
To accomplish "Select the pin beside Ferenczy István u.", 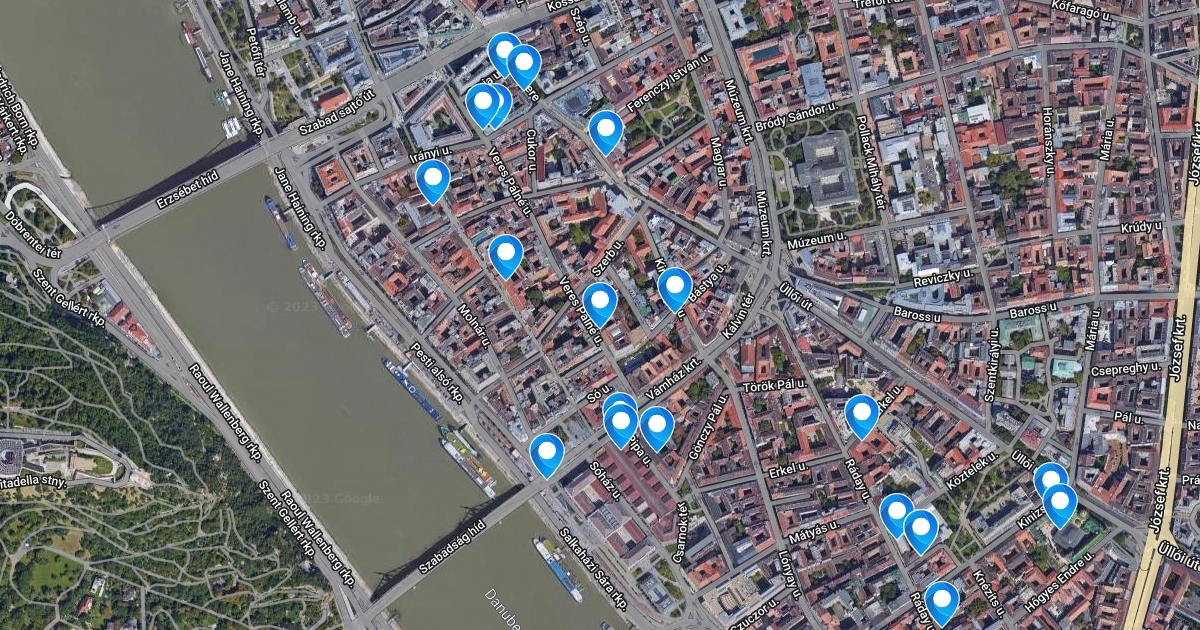I will (606, 132).
